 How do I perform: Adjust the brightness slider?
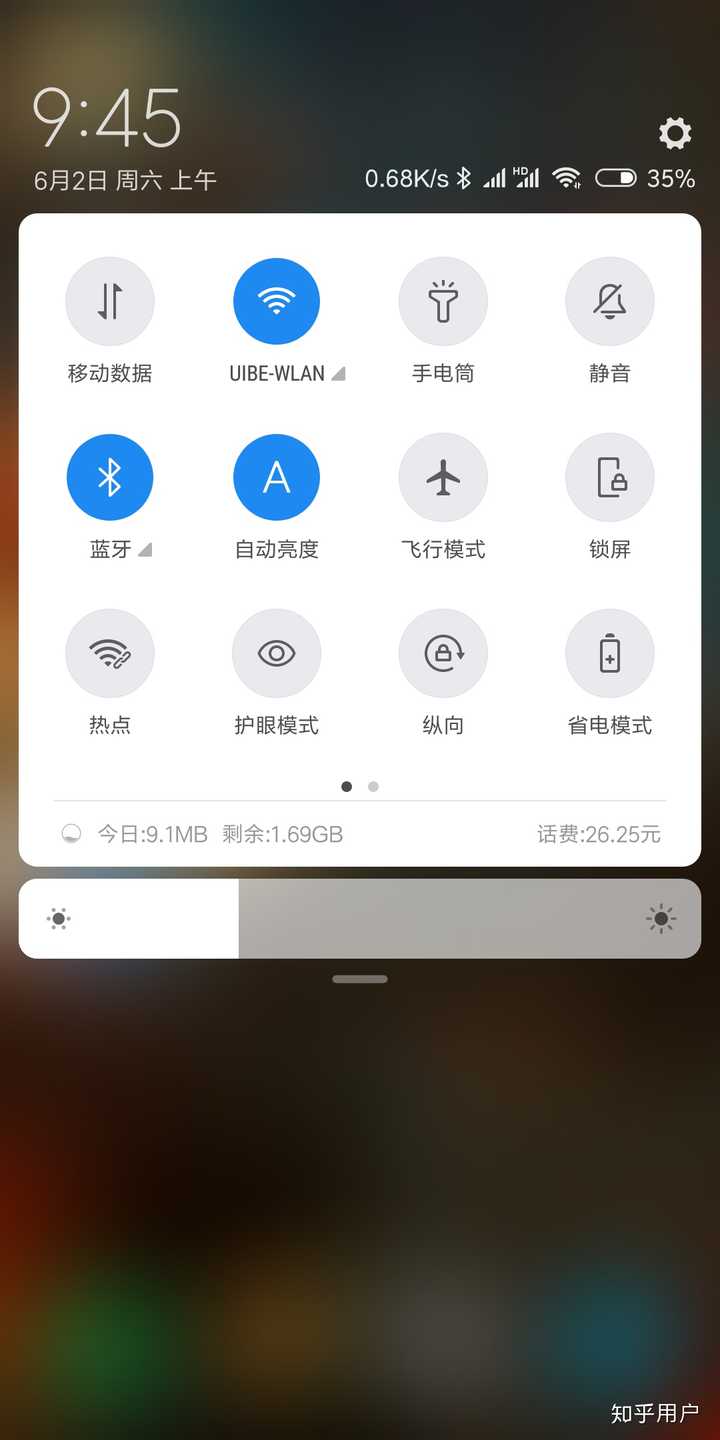(x=360, y=918)
